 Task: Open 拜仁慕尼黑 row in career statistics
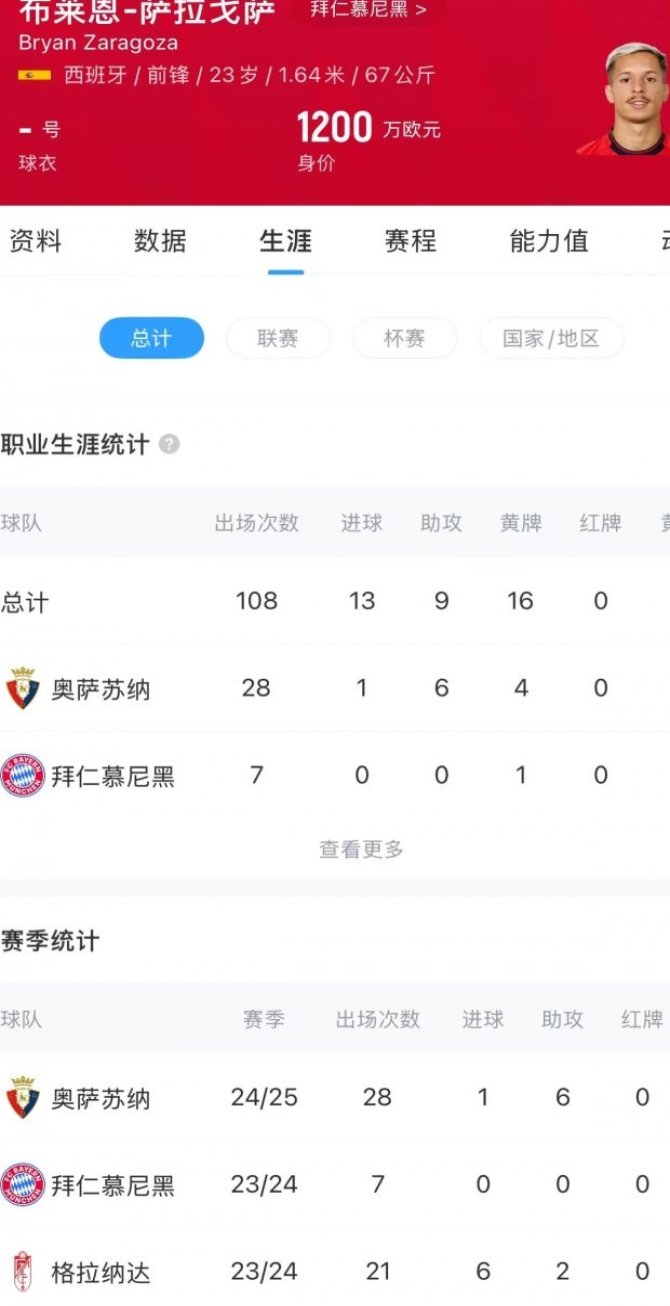click(335, 775)
